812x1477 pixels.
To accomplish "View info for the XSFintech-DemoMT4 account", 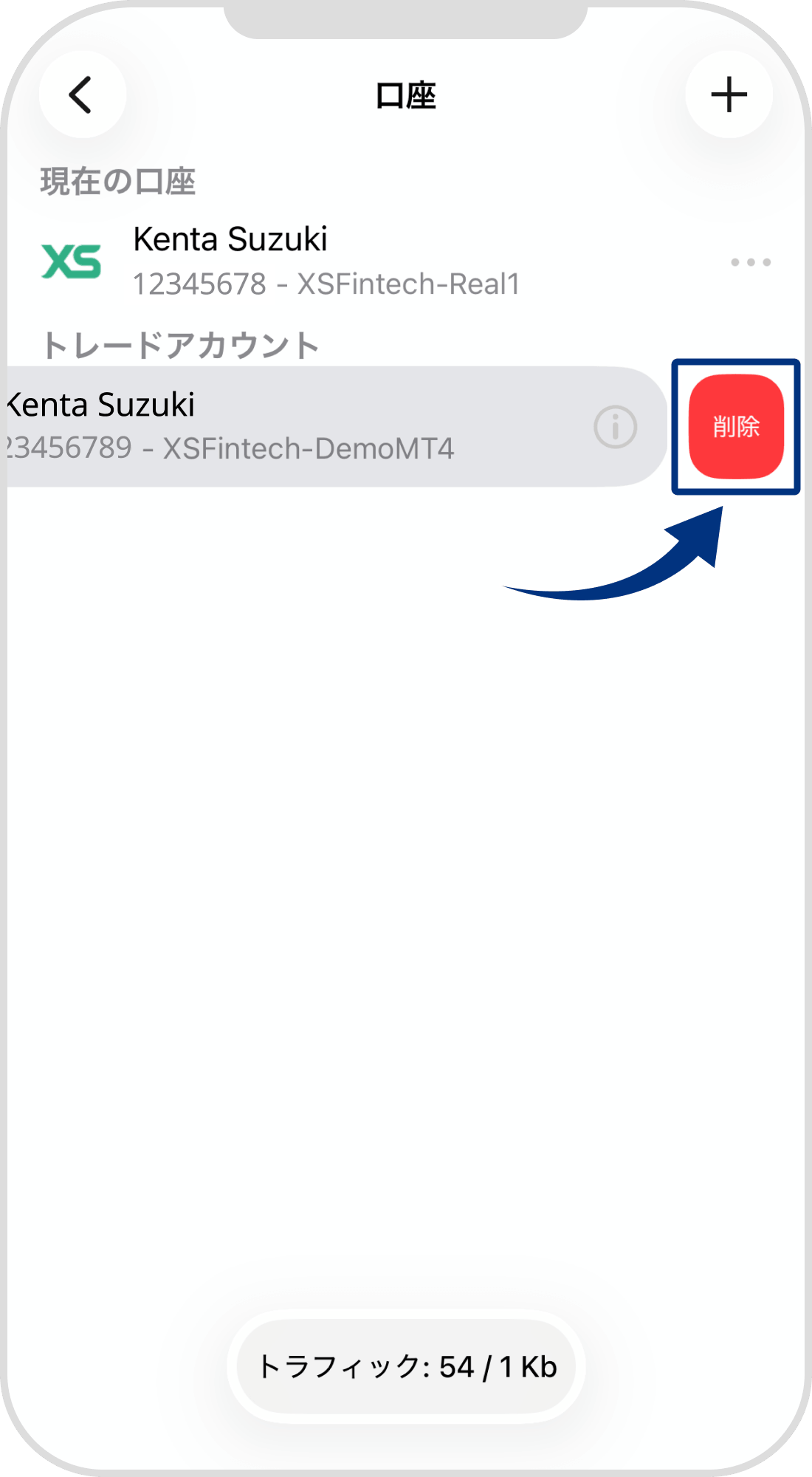I will 615,427.
